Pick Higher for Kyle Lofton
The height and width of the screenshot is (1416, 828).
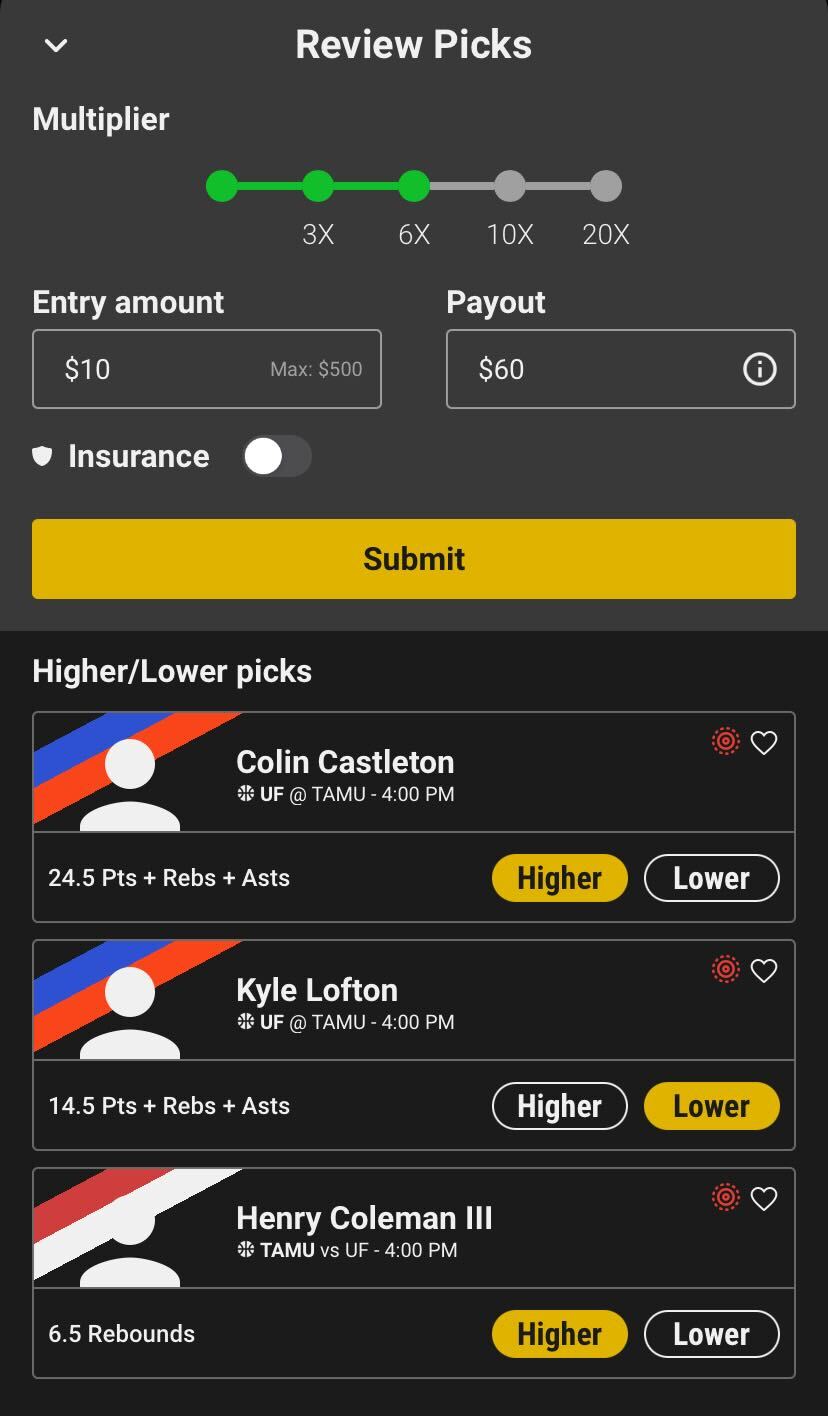pos(559,1106)
